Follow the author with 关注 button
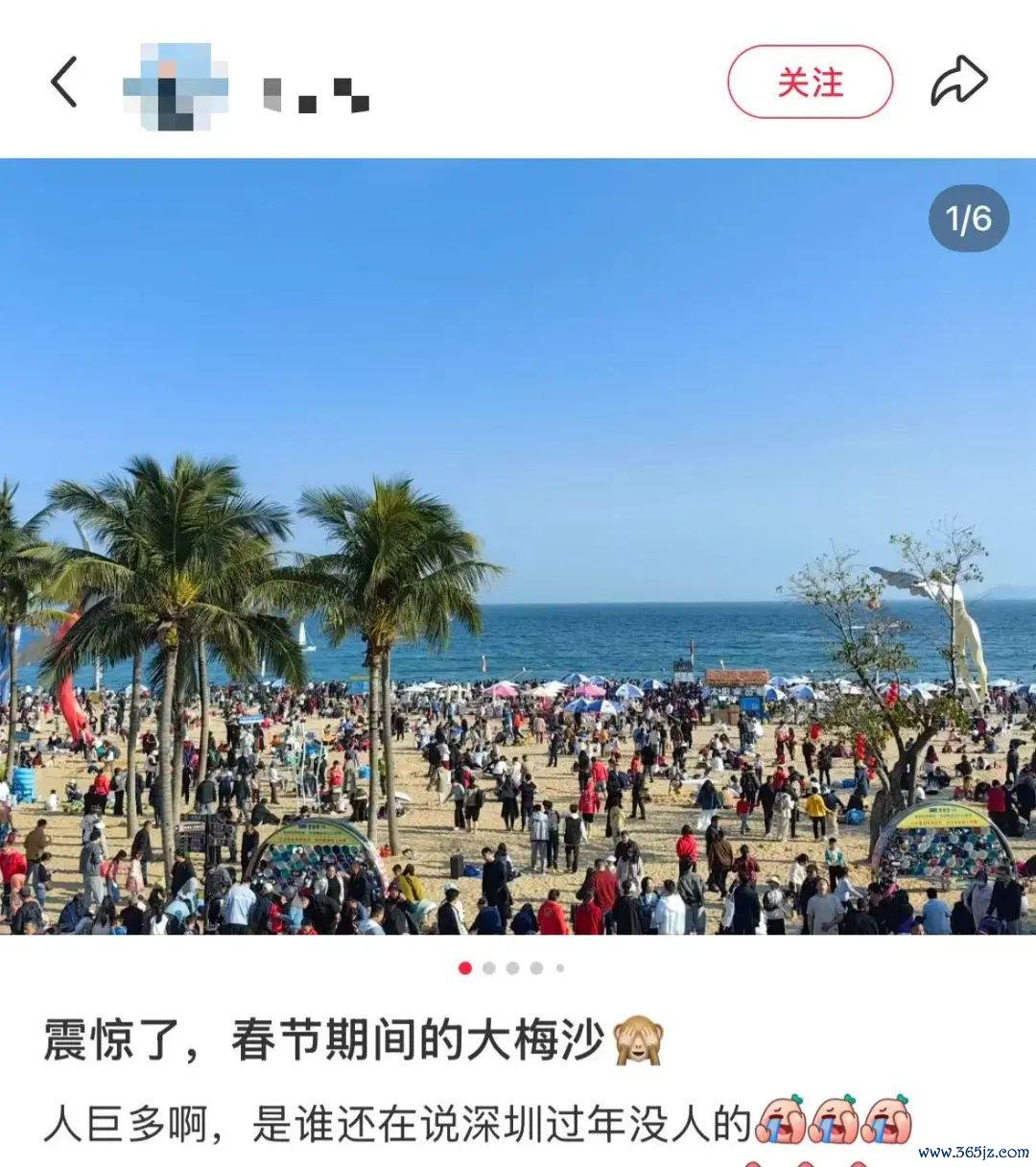The height and width of the screenshot is (1167, 1036). [810, 83]
